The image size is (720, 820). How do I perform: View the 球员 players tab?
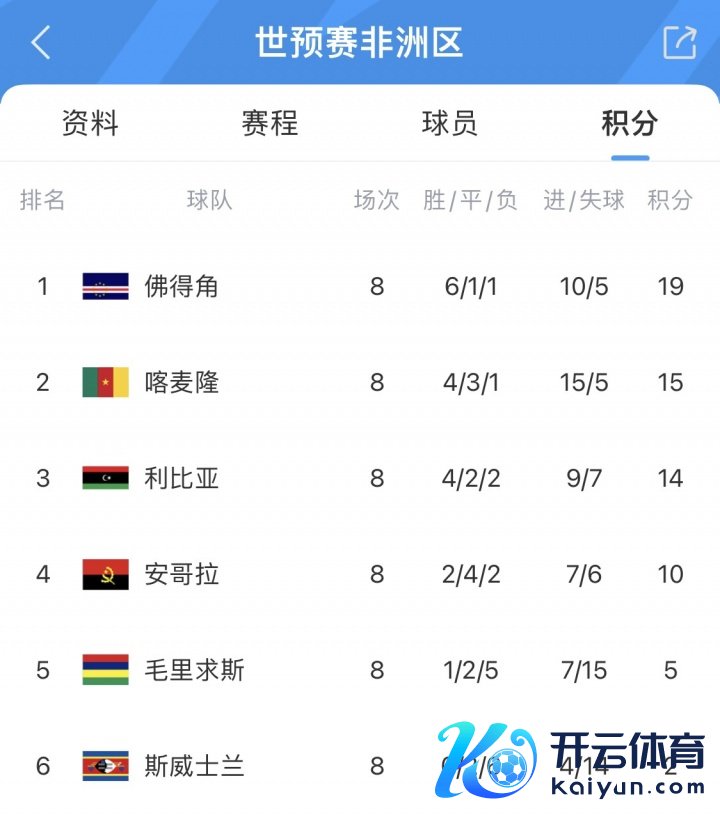pyautogui.click(x=450, y=124)
